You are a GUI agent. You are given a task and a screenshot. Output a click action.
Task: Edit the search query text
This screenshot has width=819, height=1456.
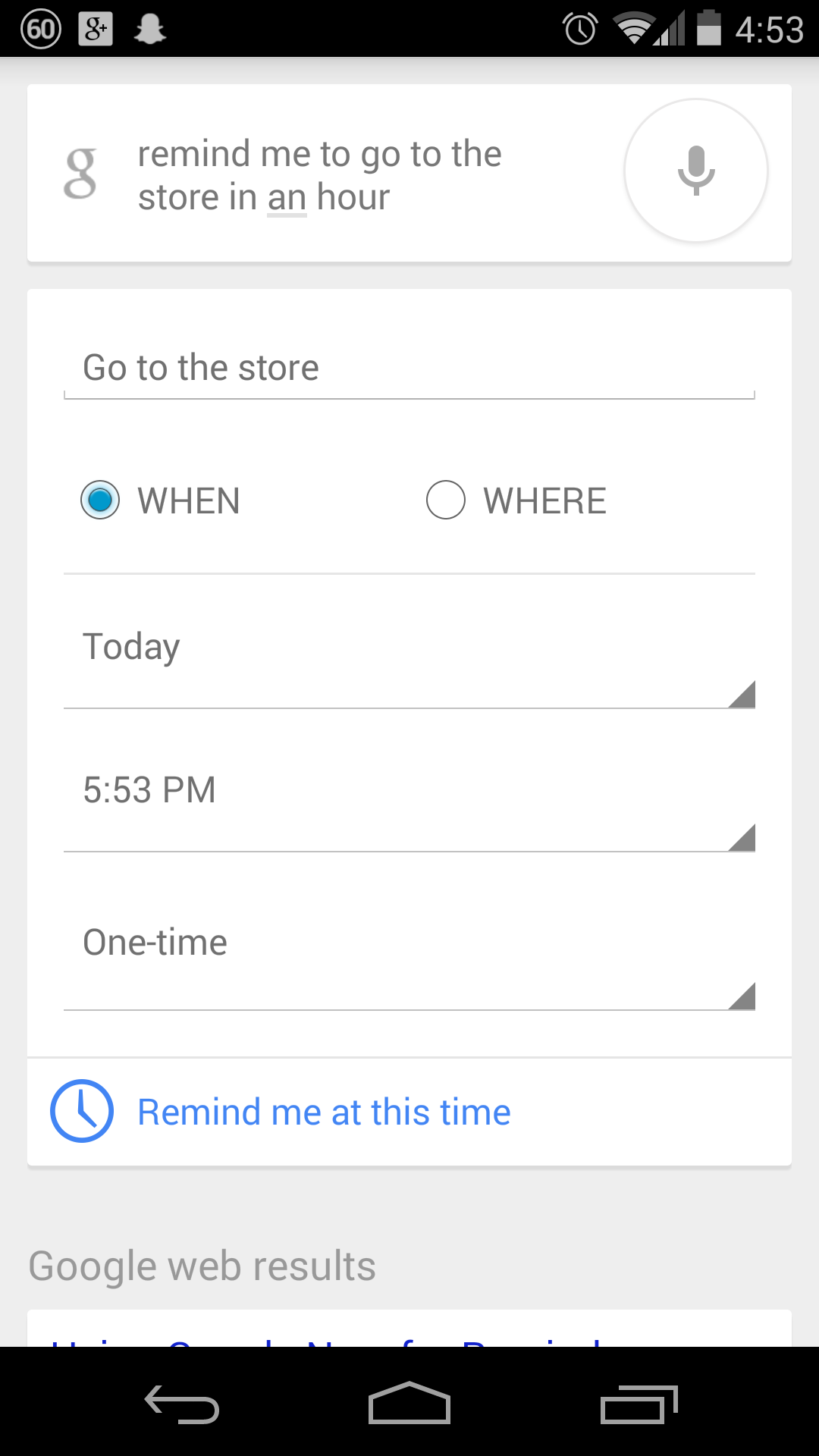tap(319, 175)
